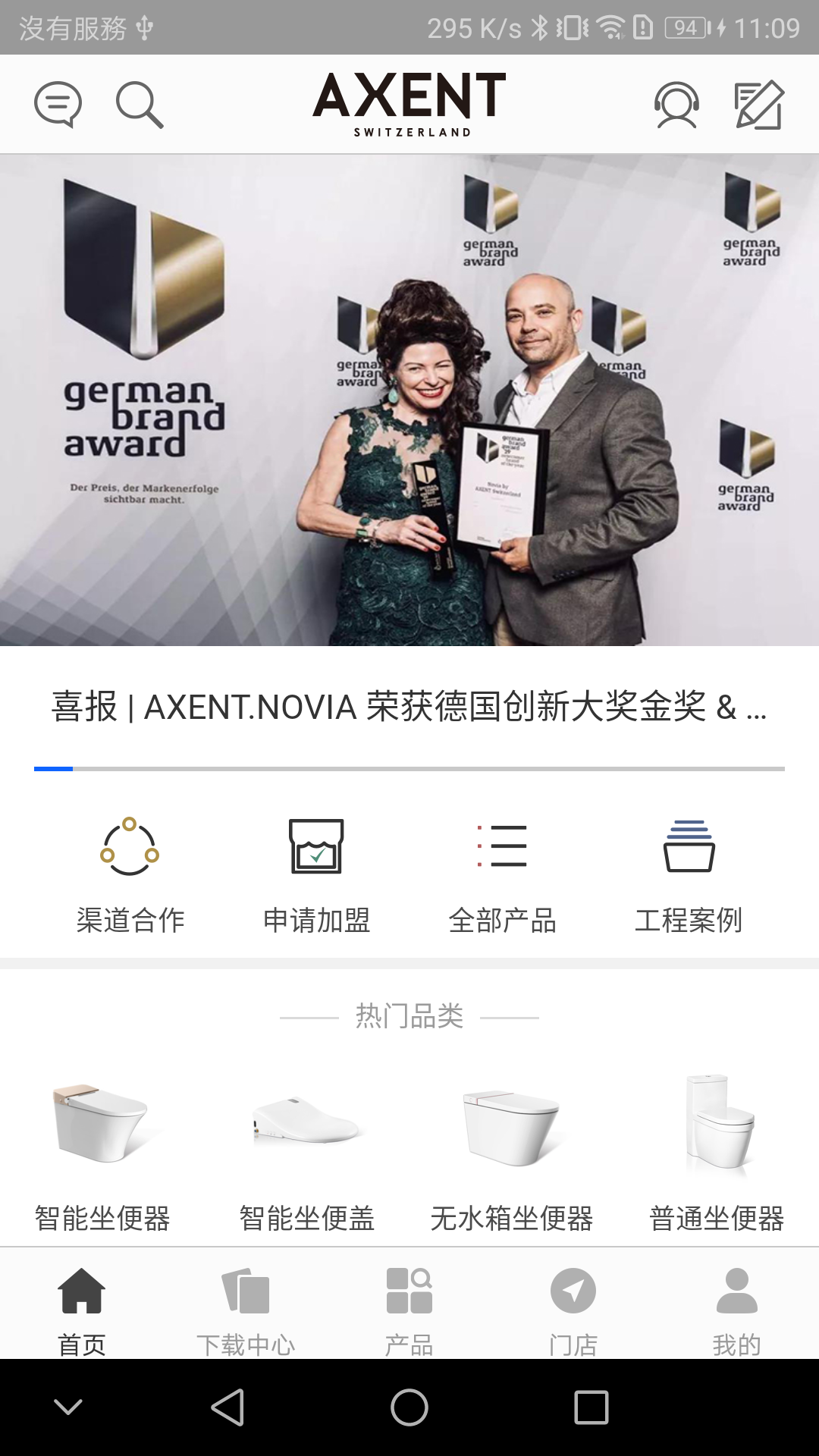
Task: Open the 全部产品 all products icon
Action: coord(504,872)
